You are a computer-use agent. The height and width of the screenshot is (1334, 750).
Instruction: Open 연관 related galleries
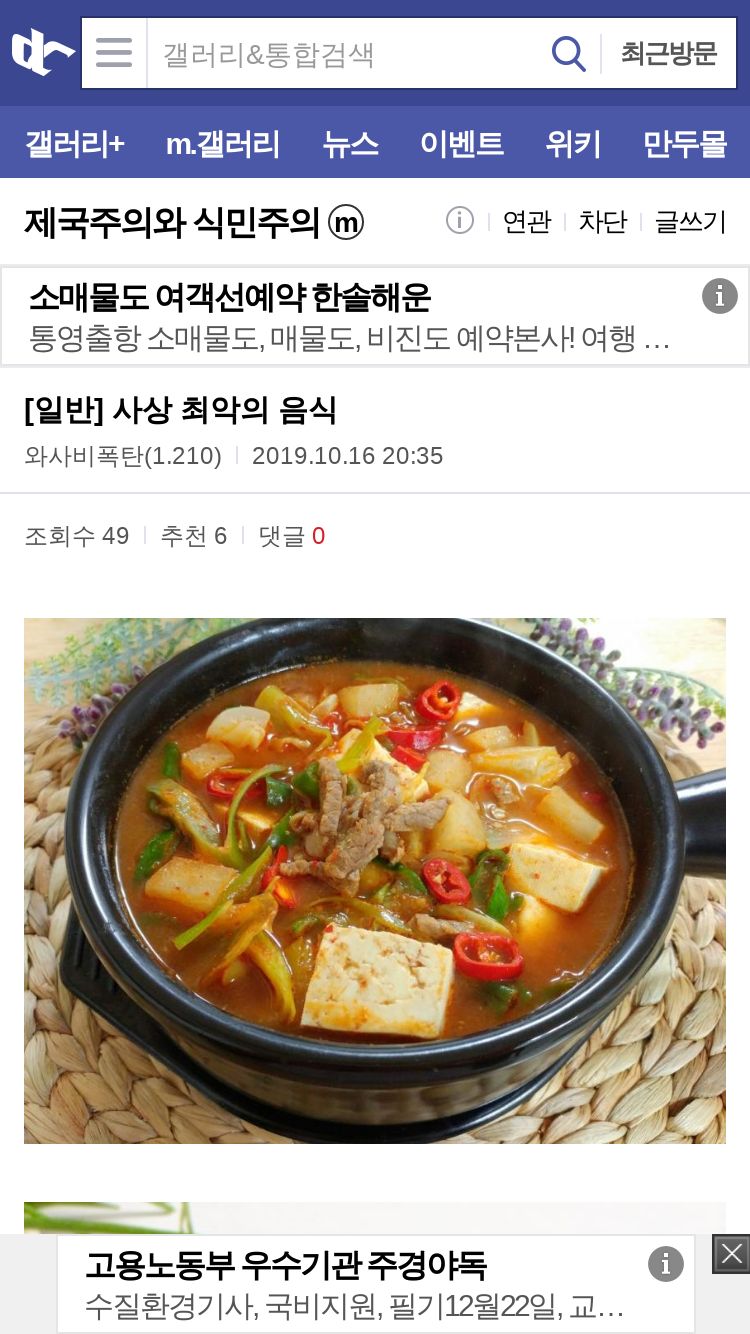[526, 222]
